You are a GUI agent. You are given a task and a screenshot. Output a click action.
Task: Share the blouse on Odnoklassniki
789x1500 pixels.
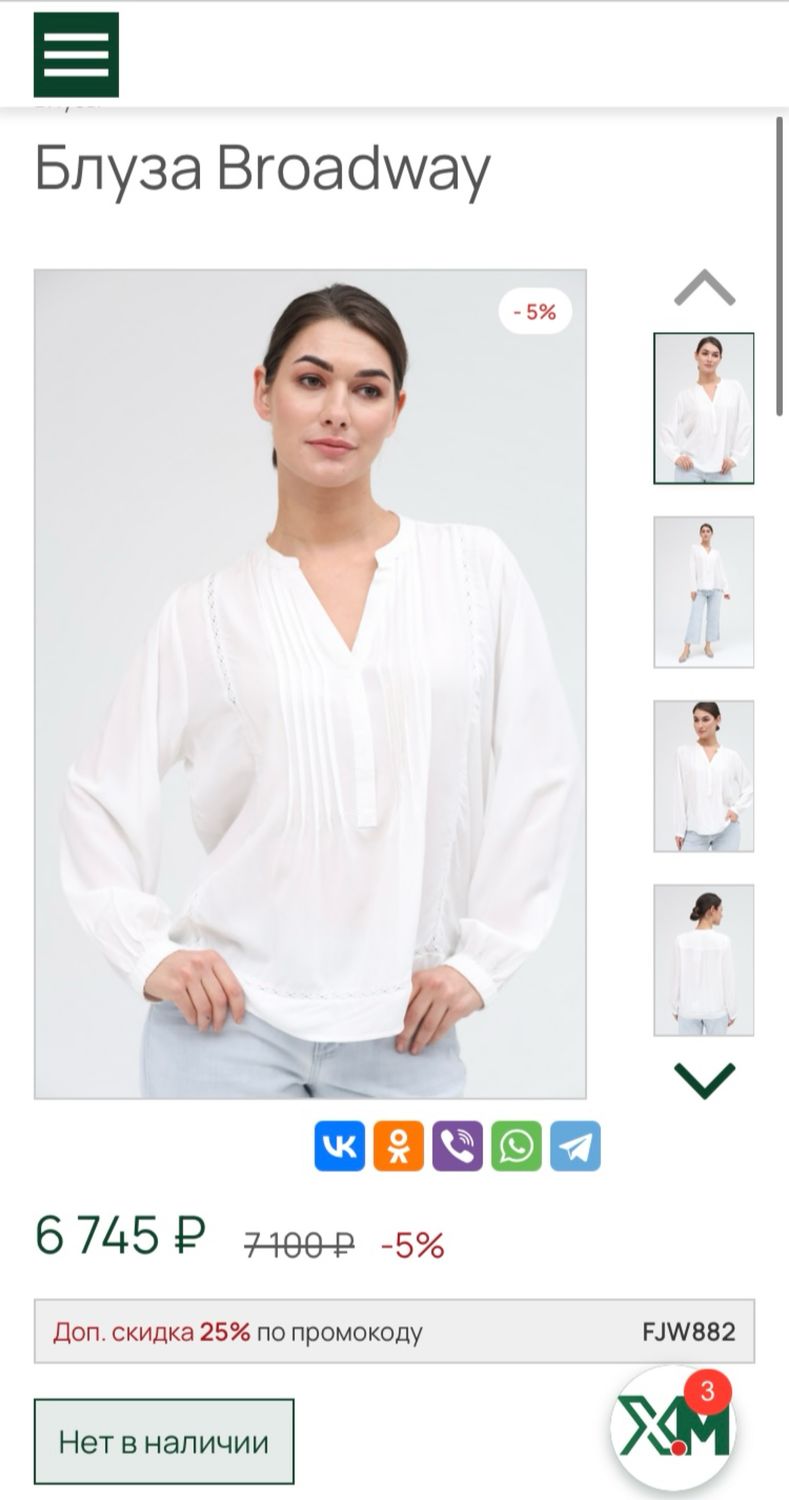(399, 1146)
